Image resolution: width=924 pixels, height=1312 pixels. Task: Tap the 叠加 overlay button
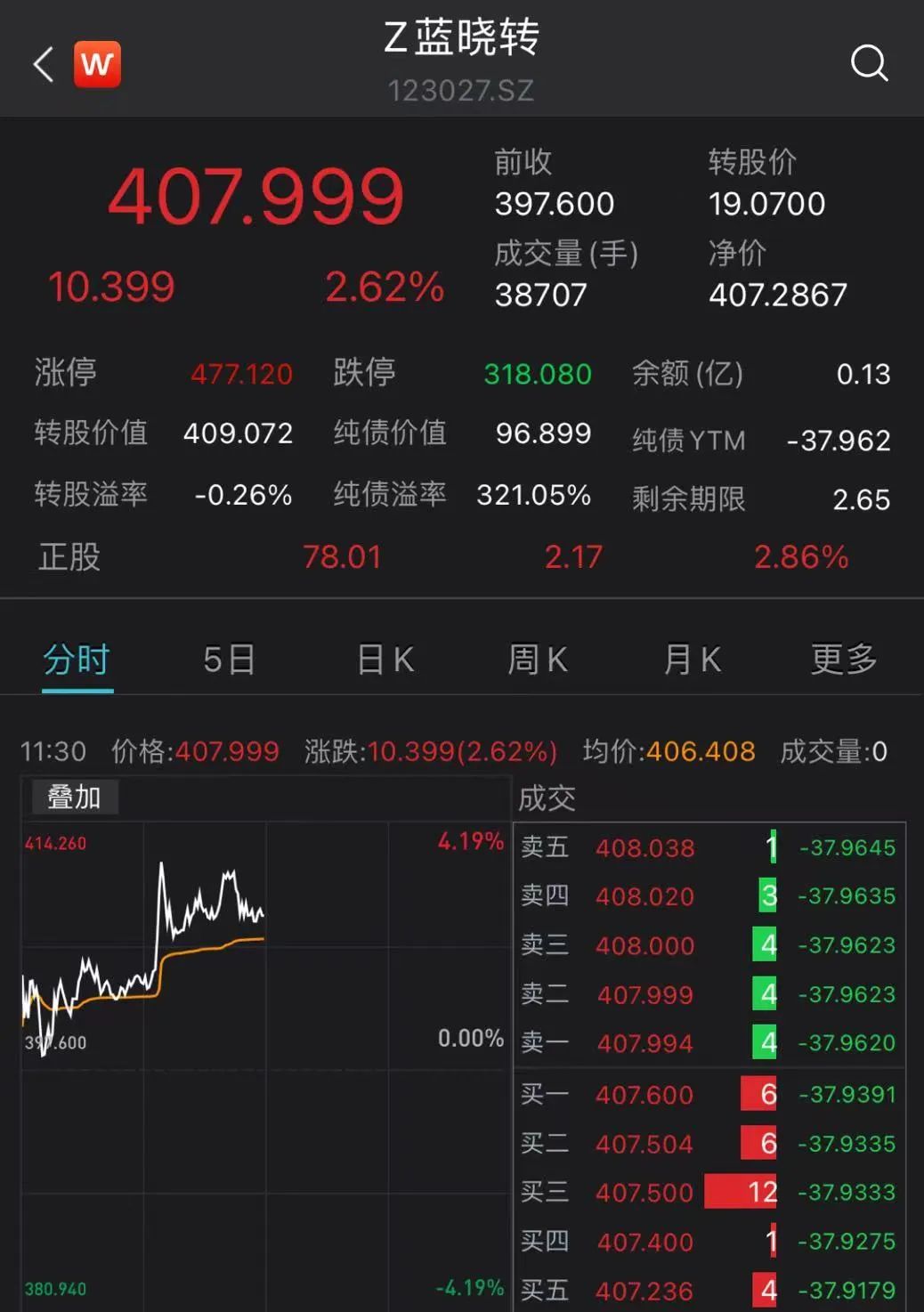click(74, 797)
